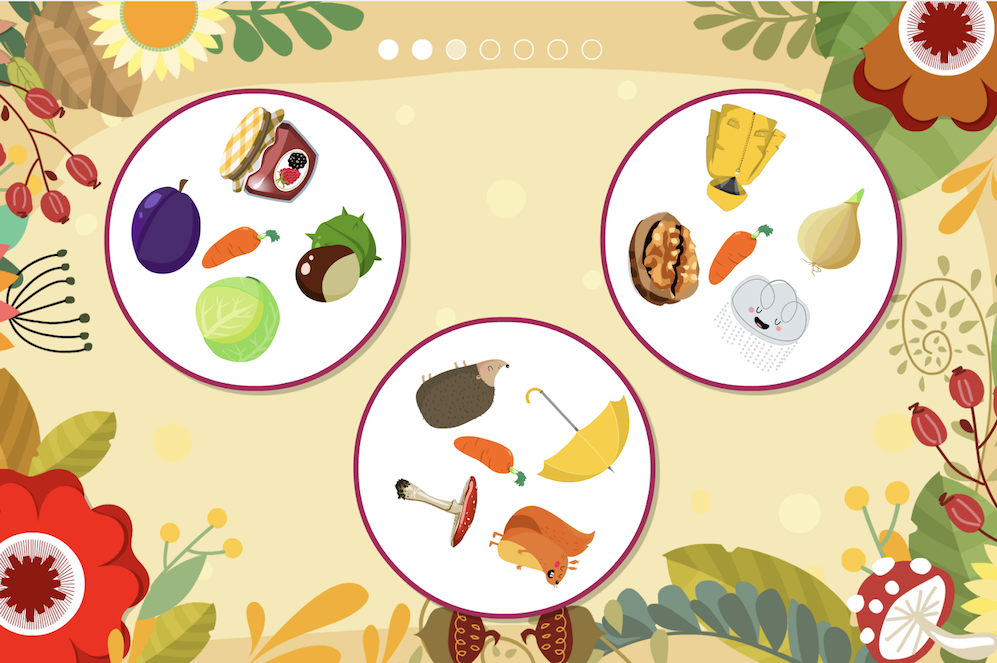Choose the orange squirrel
This screenshot has width=997, height=663.
point(538,543)
